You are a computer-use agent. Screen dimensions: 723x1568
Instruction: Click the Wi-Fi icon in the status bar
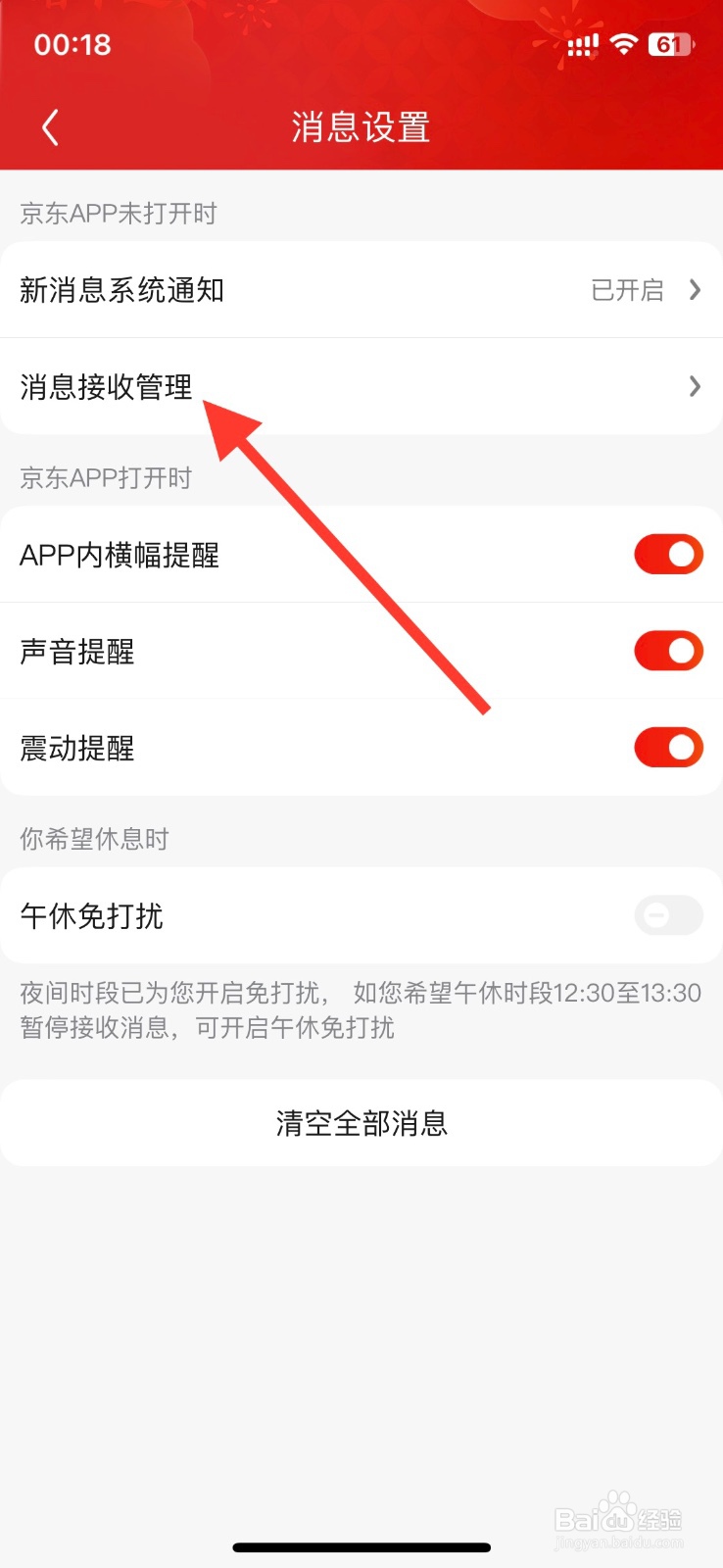point(624,44)
